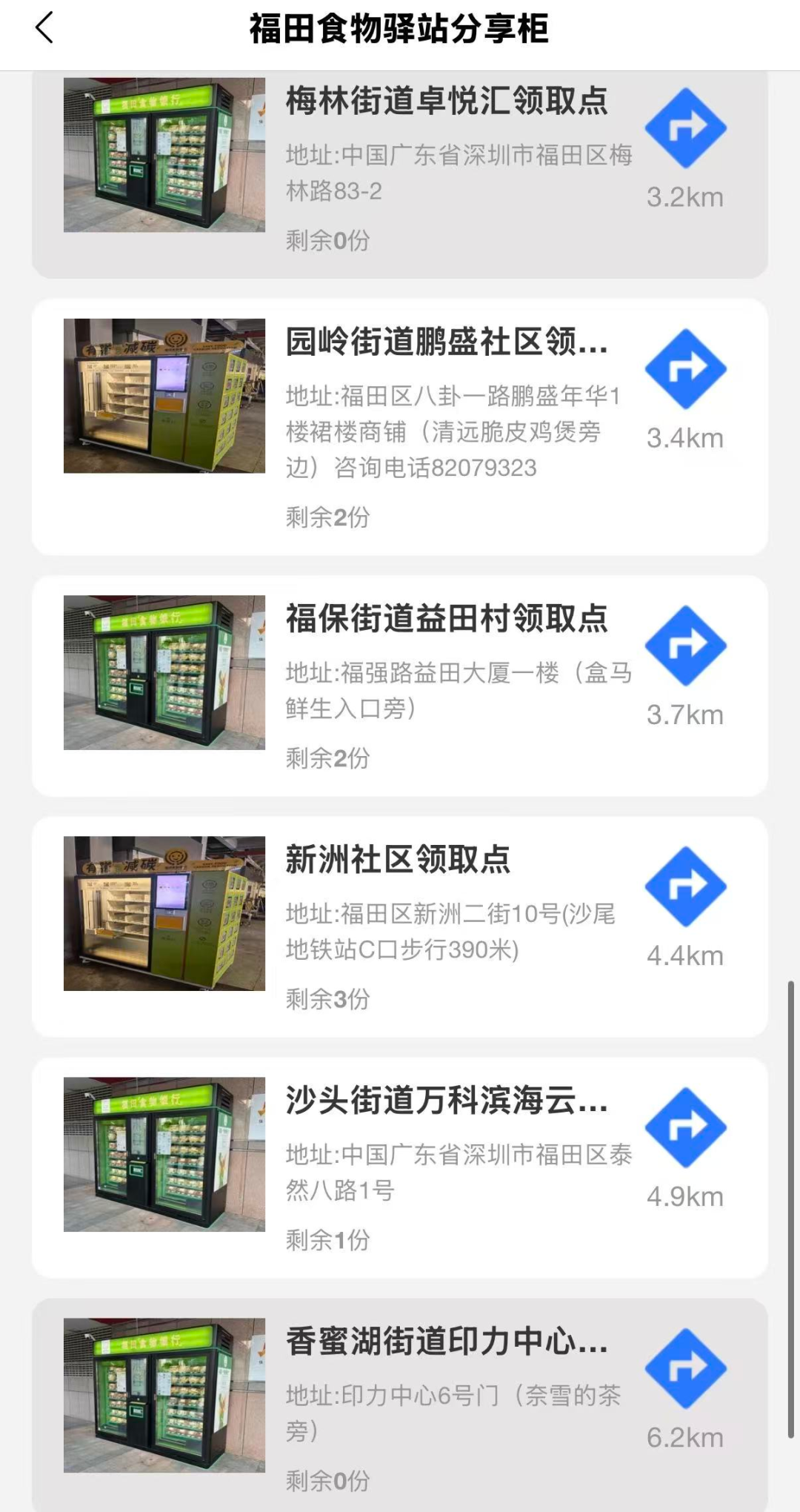Open the 园岭街道鹏盛社区 pickup card

(x=446, y=342)
